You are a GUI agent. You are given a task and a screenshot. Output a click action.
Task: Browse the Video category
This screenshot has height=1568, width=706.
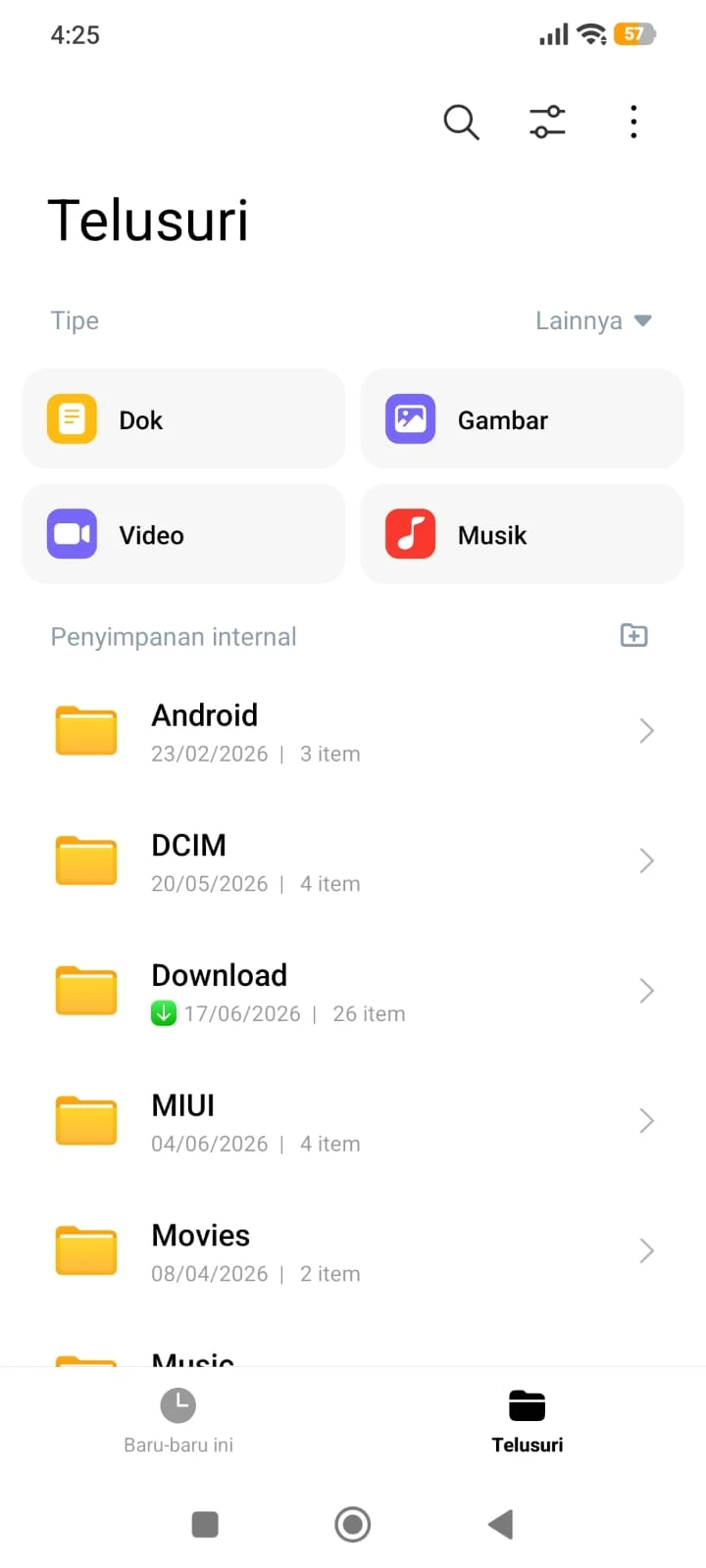click(x=183, y=534)
